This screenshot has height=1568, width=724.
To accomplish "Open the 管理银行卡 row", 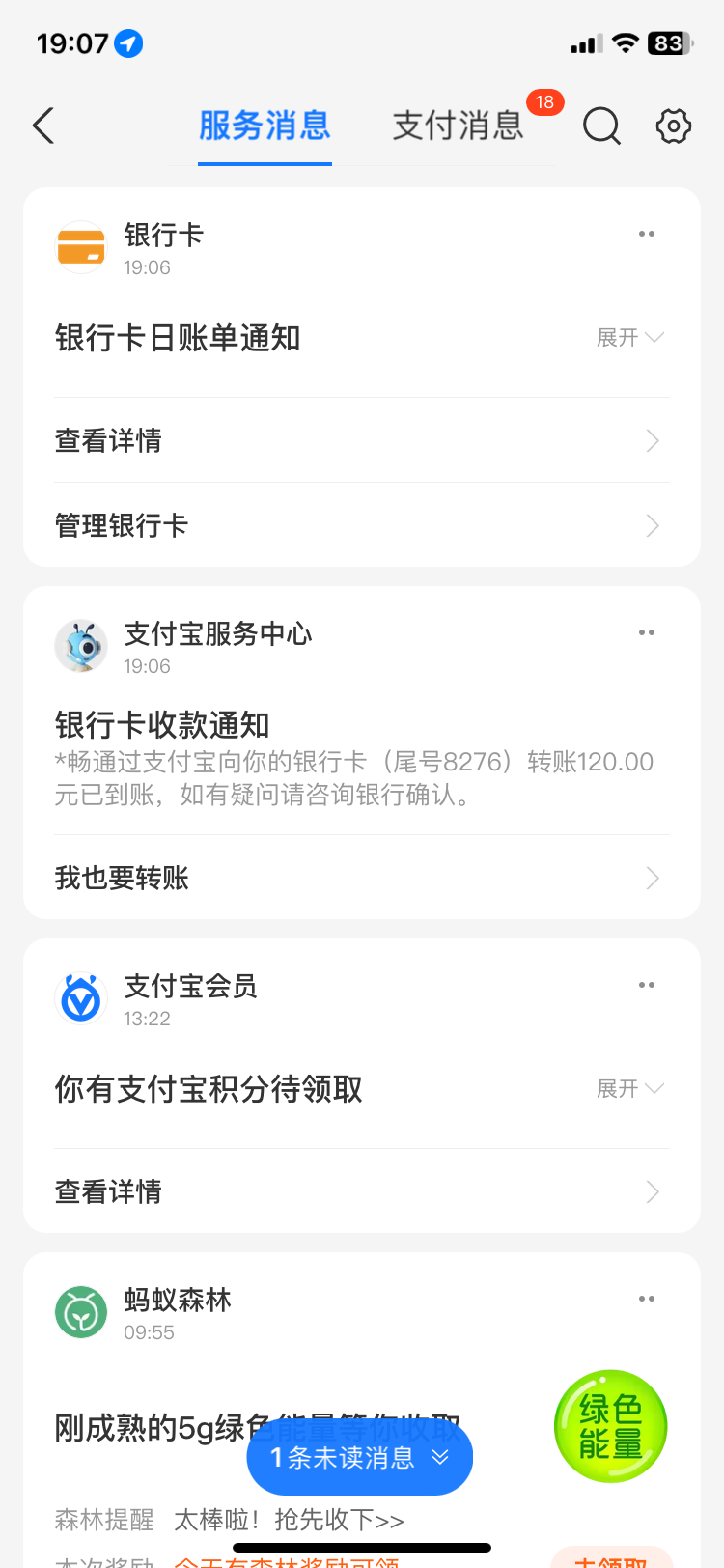I will point(361,525).
